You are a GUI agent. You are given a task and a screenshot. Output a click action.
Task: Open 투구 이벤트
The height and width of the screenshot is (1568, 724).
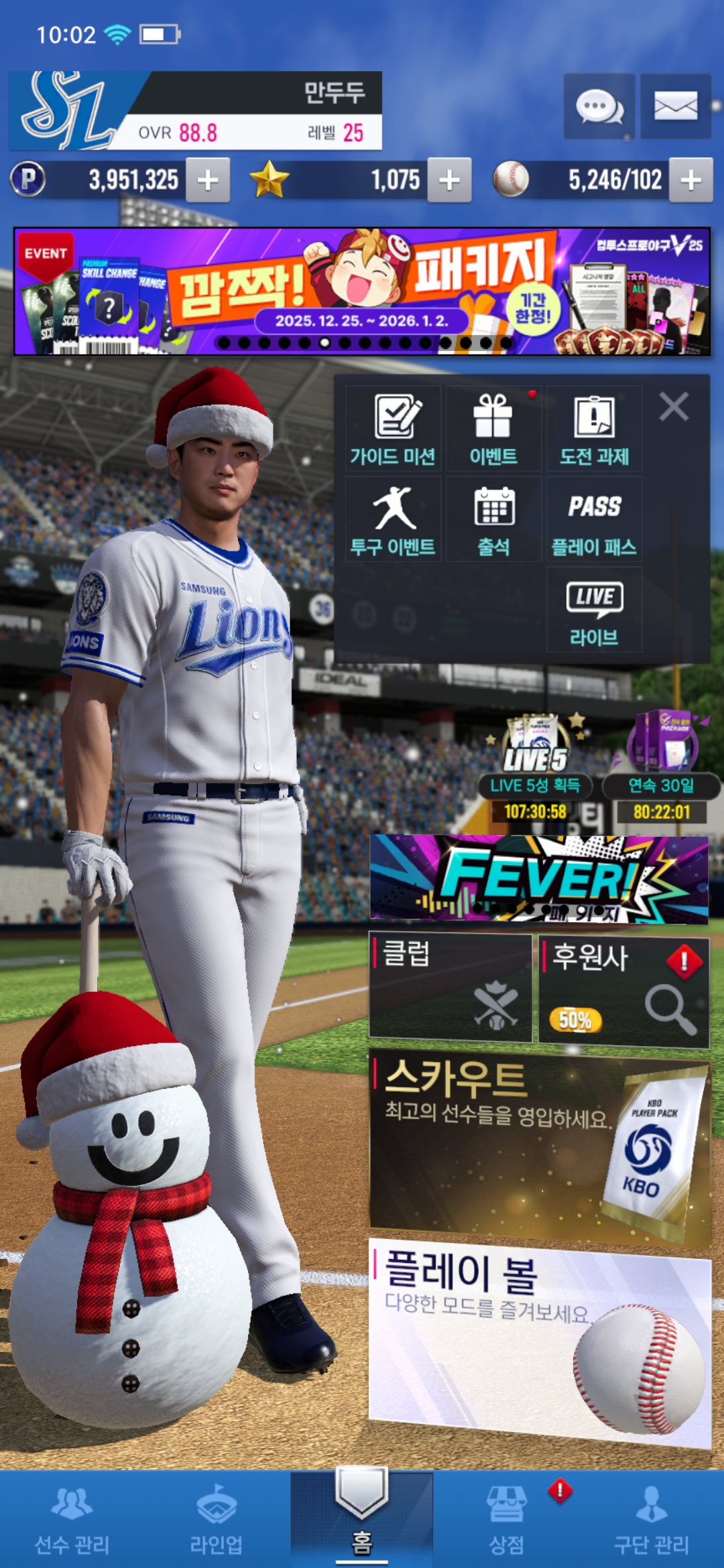click(393, 519)
